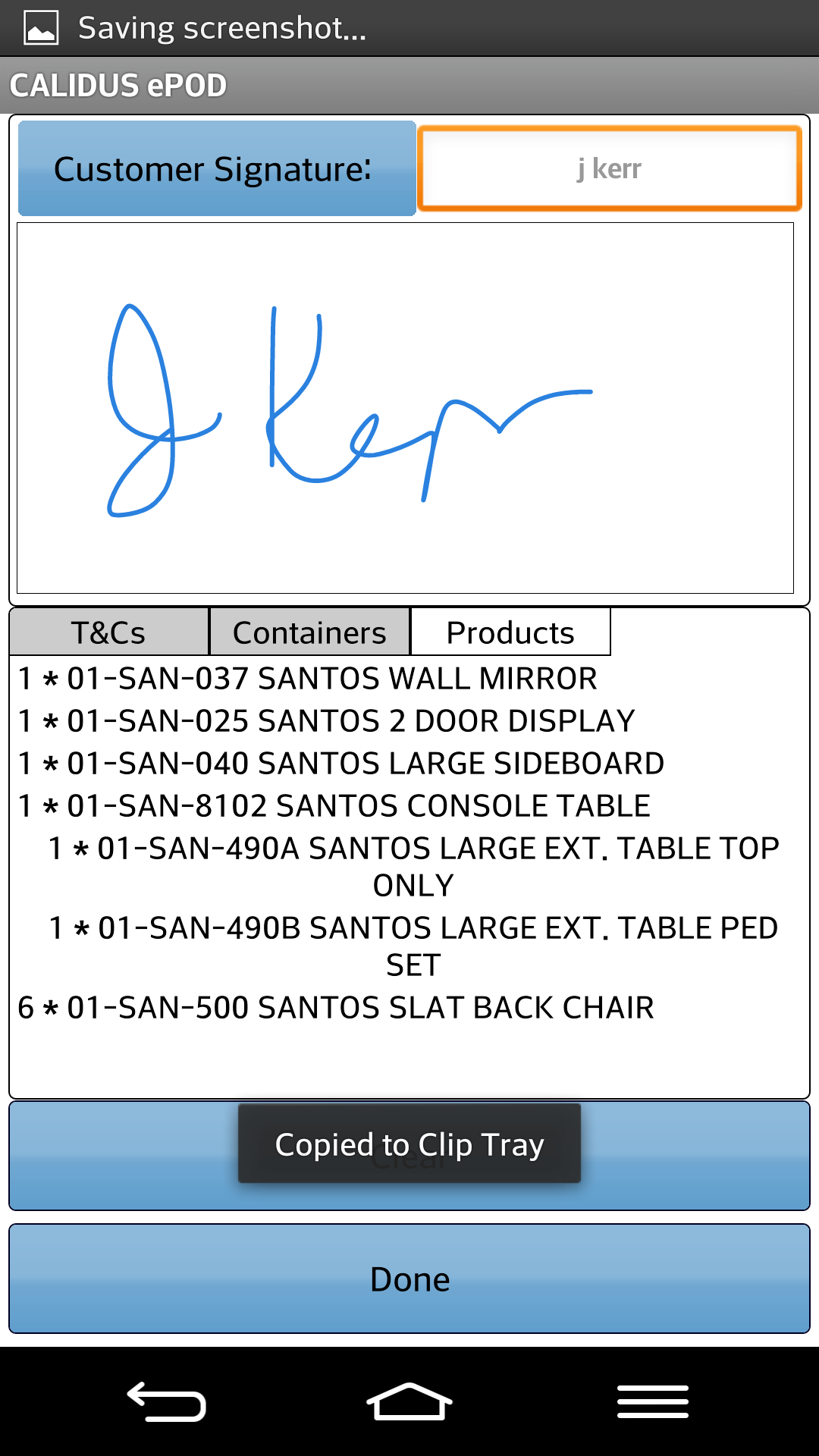This screenshot has height=1456, width=819.
Task: Confirm signature with Done button
Action: tap(409, 1279)
